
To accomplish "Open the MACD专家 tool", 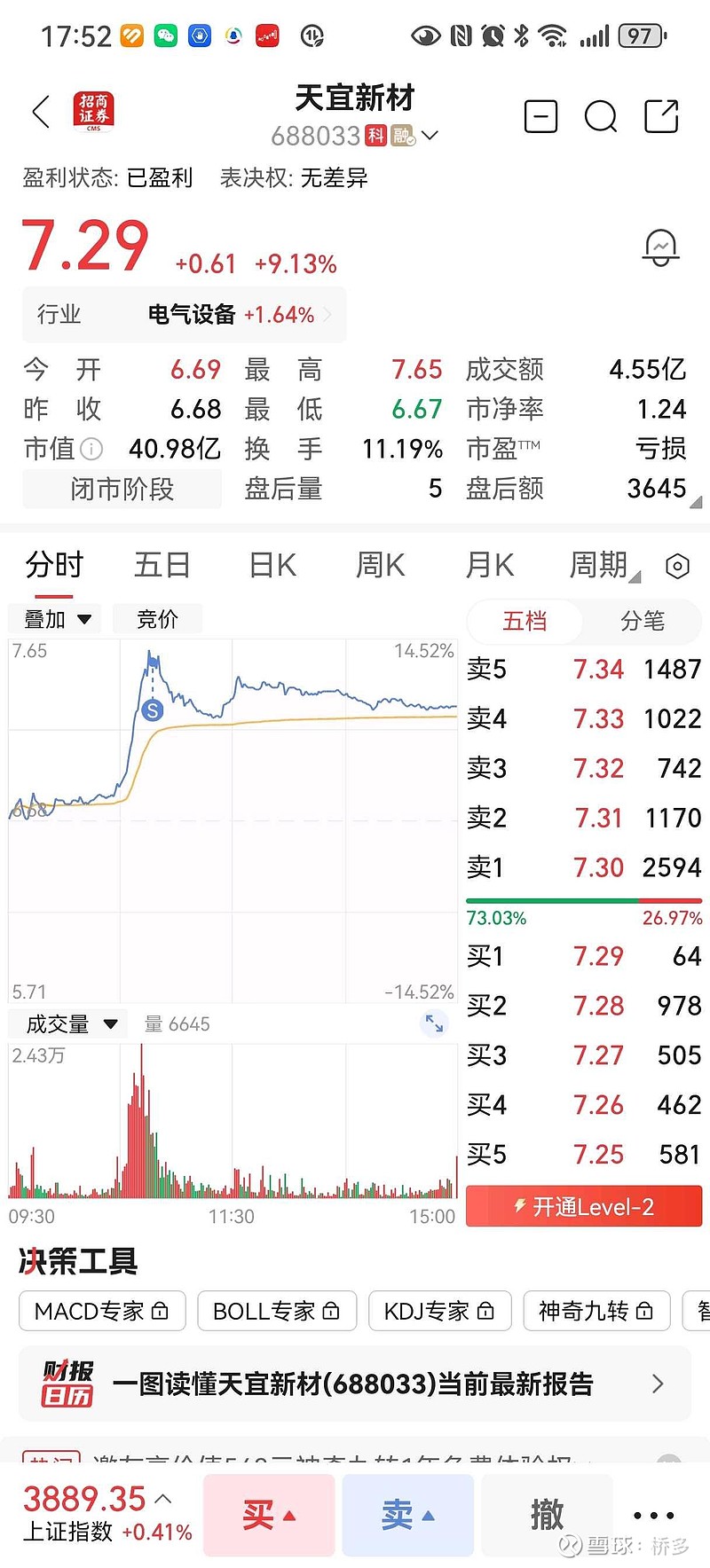I will [102, 1311].
